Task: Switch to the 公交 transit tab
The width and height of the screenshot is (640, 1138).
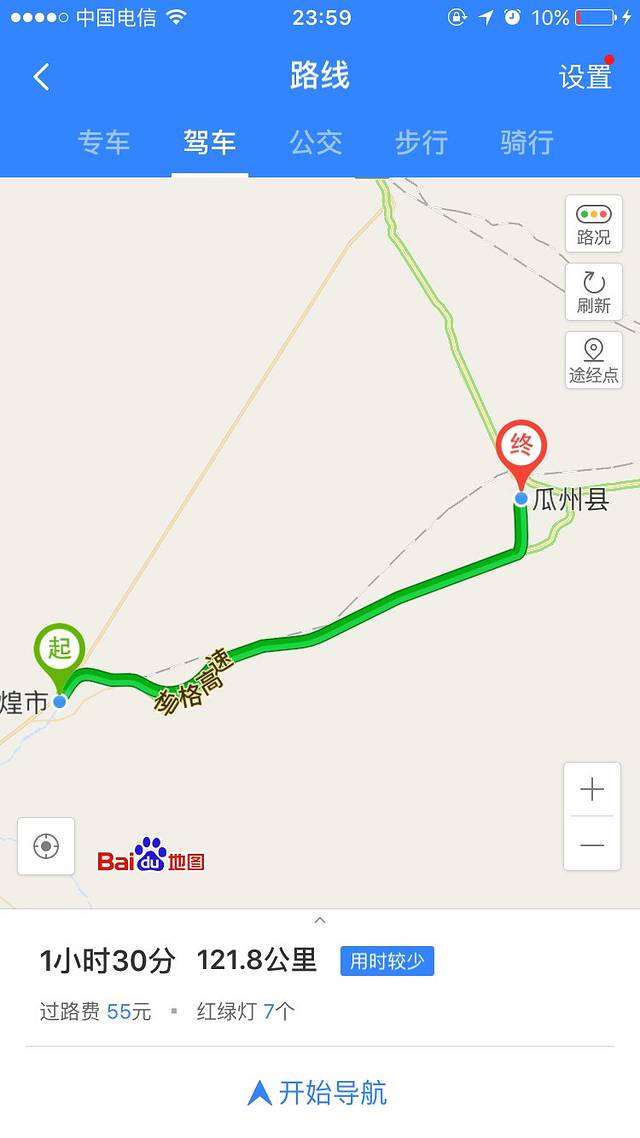Action: click(316, 143)
